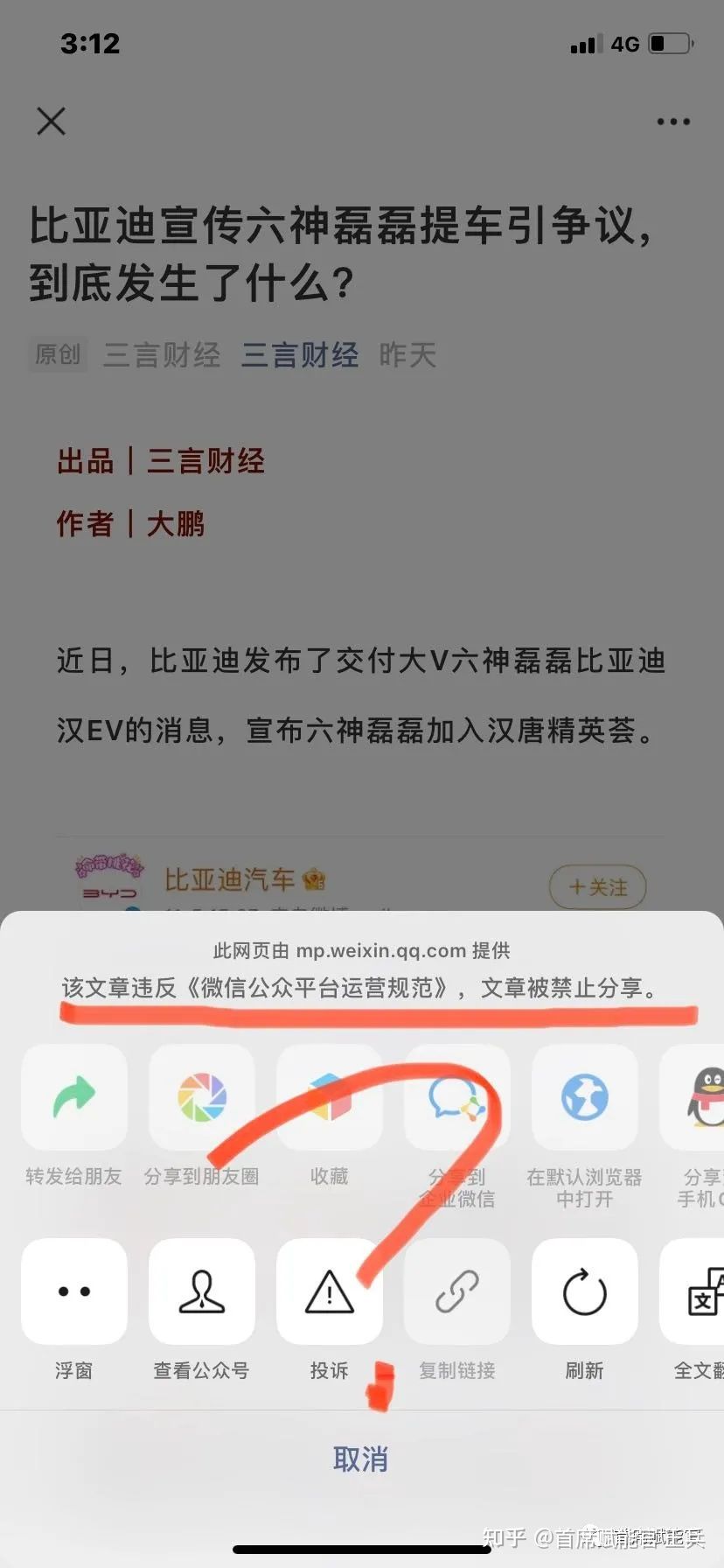This screenshot has width=724, height=1568.
Task: Add article to 收藏 favorites
Action: pos(330,1098)
